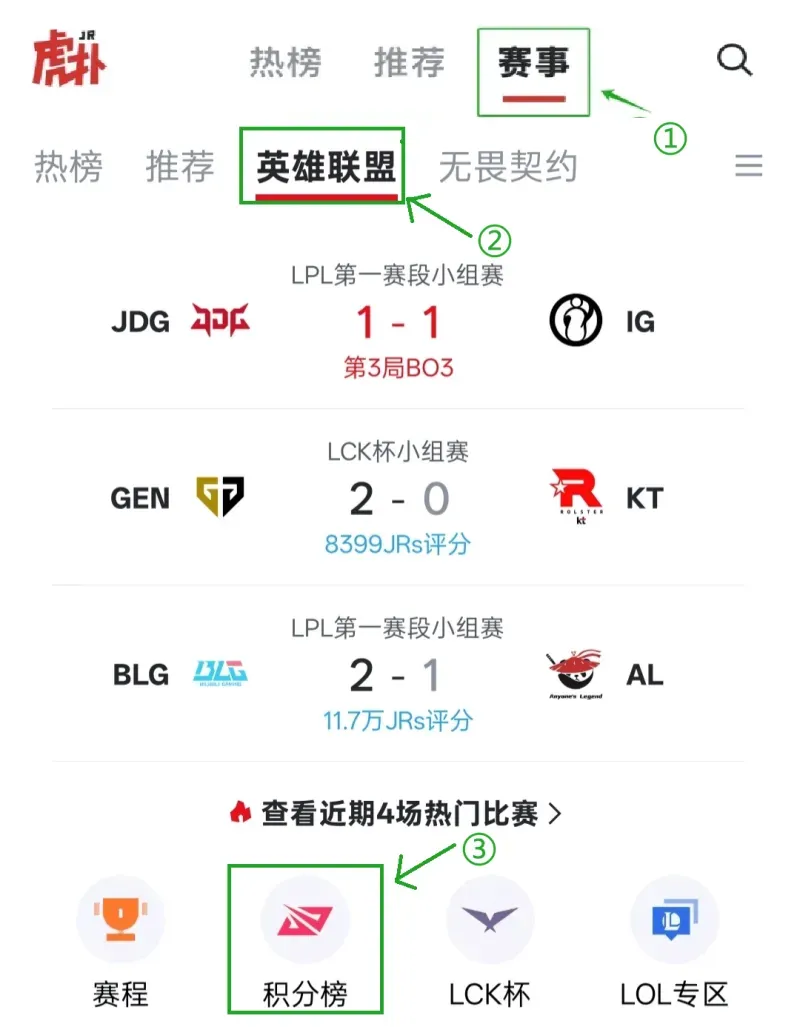Select the 赛程 trophy icon
The image size is (800, 1027).
121,920
